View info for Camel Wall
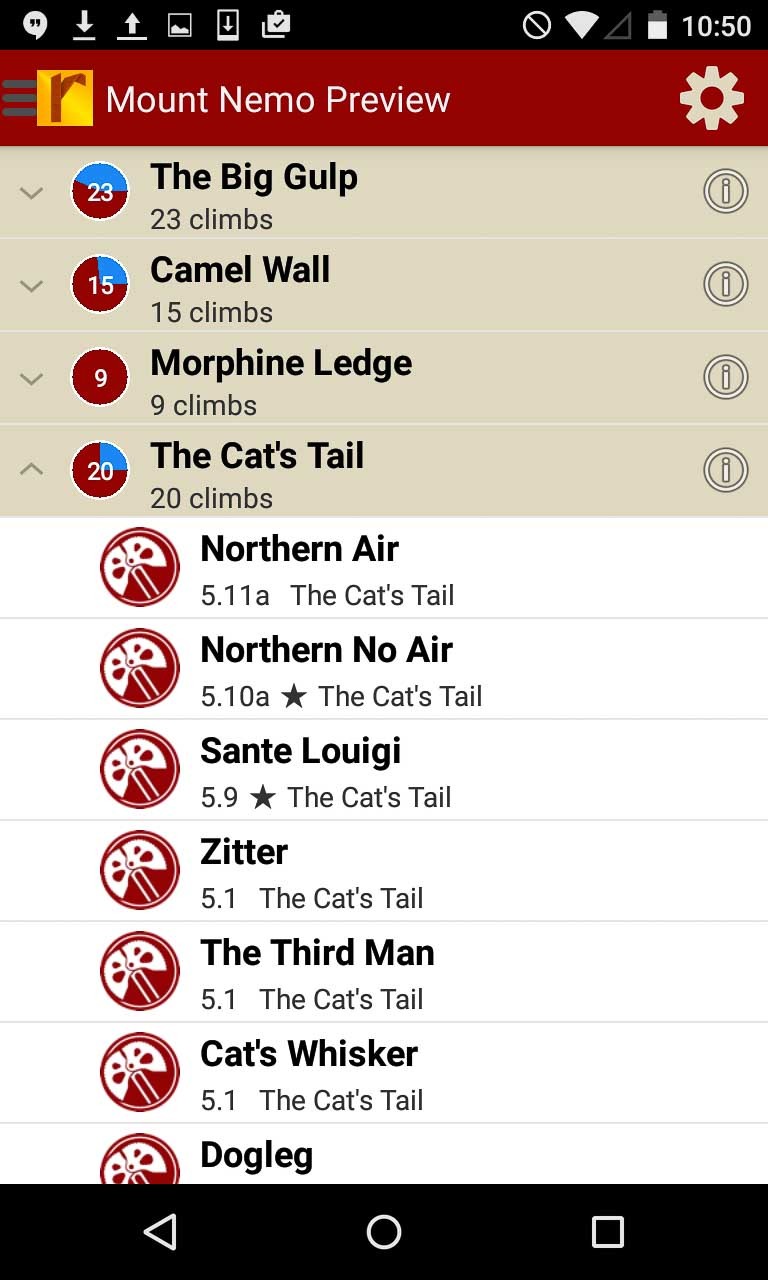The image size is (768, 1280). tap(725, 284)
